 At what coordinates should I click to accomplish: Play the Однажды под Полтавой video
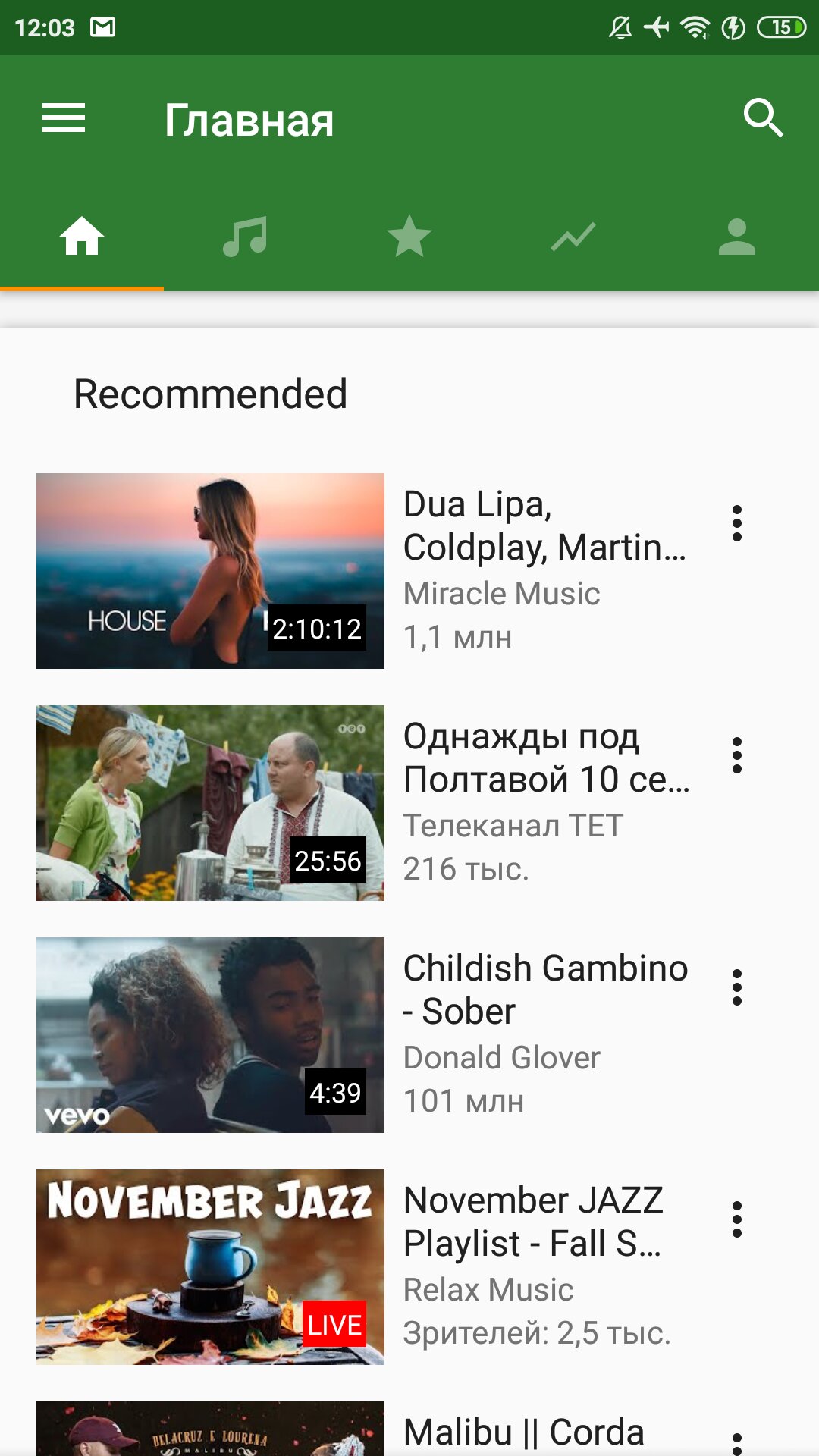point(210,803)
